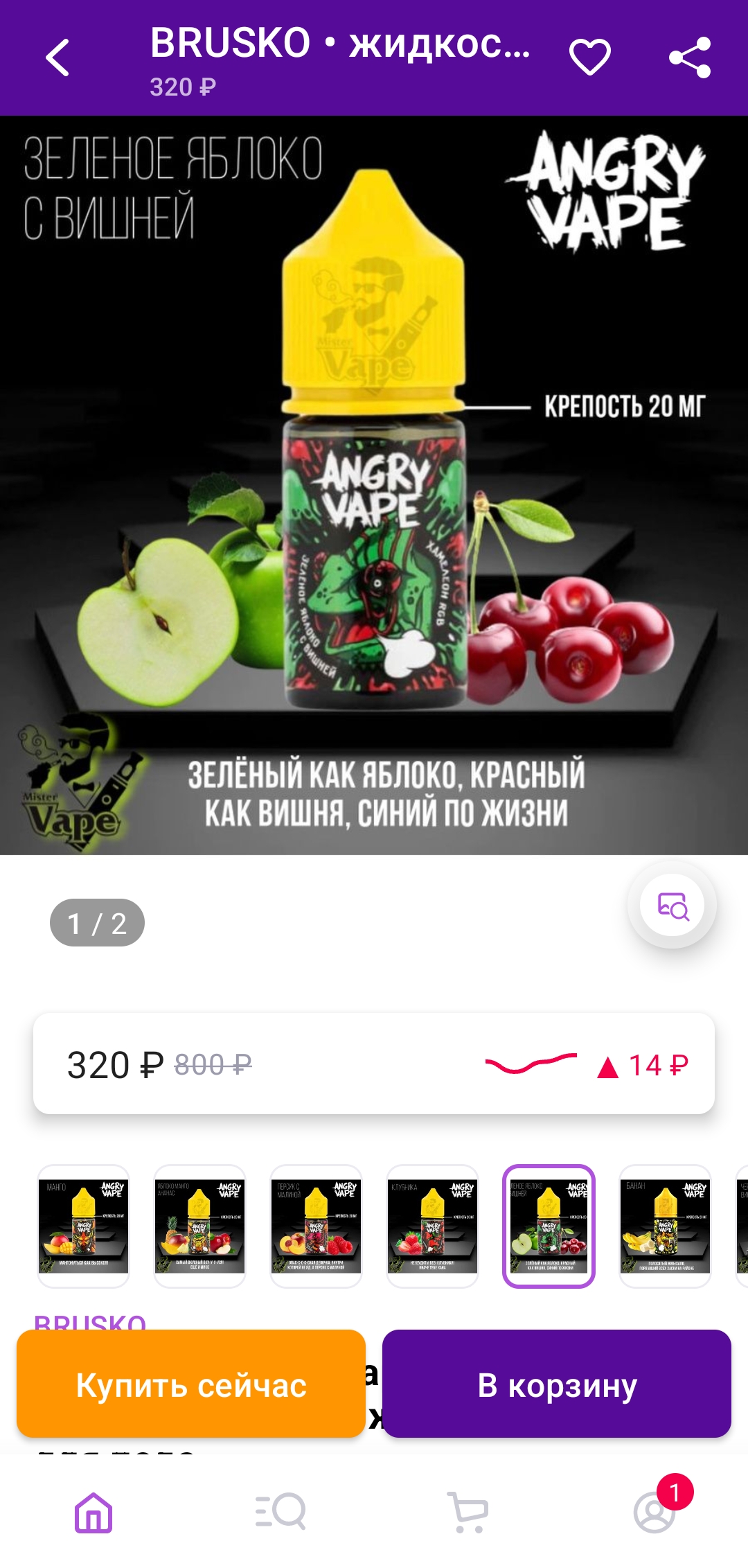Add item with В корзину button

pyautogui.click(x=557, y=1385)
